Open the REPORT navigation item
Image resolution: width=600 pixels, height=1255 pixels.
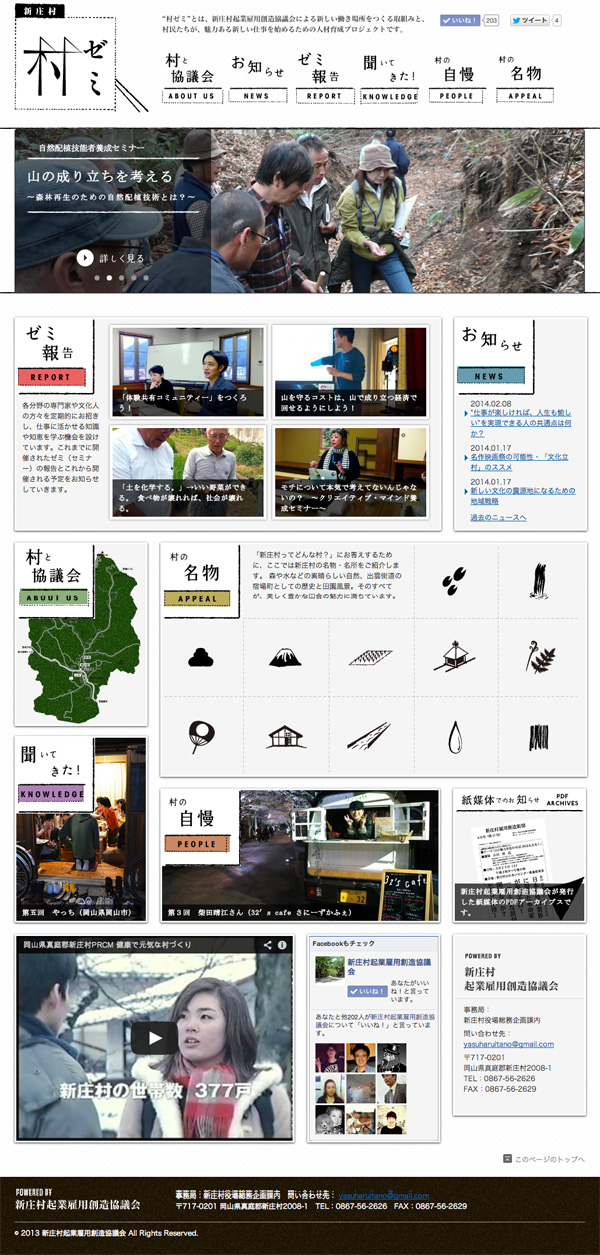pos(324,78)
